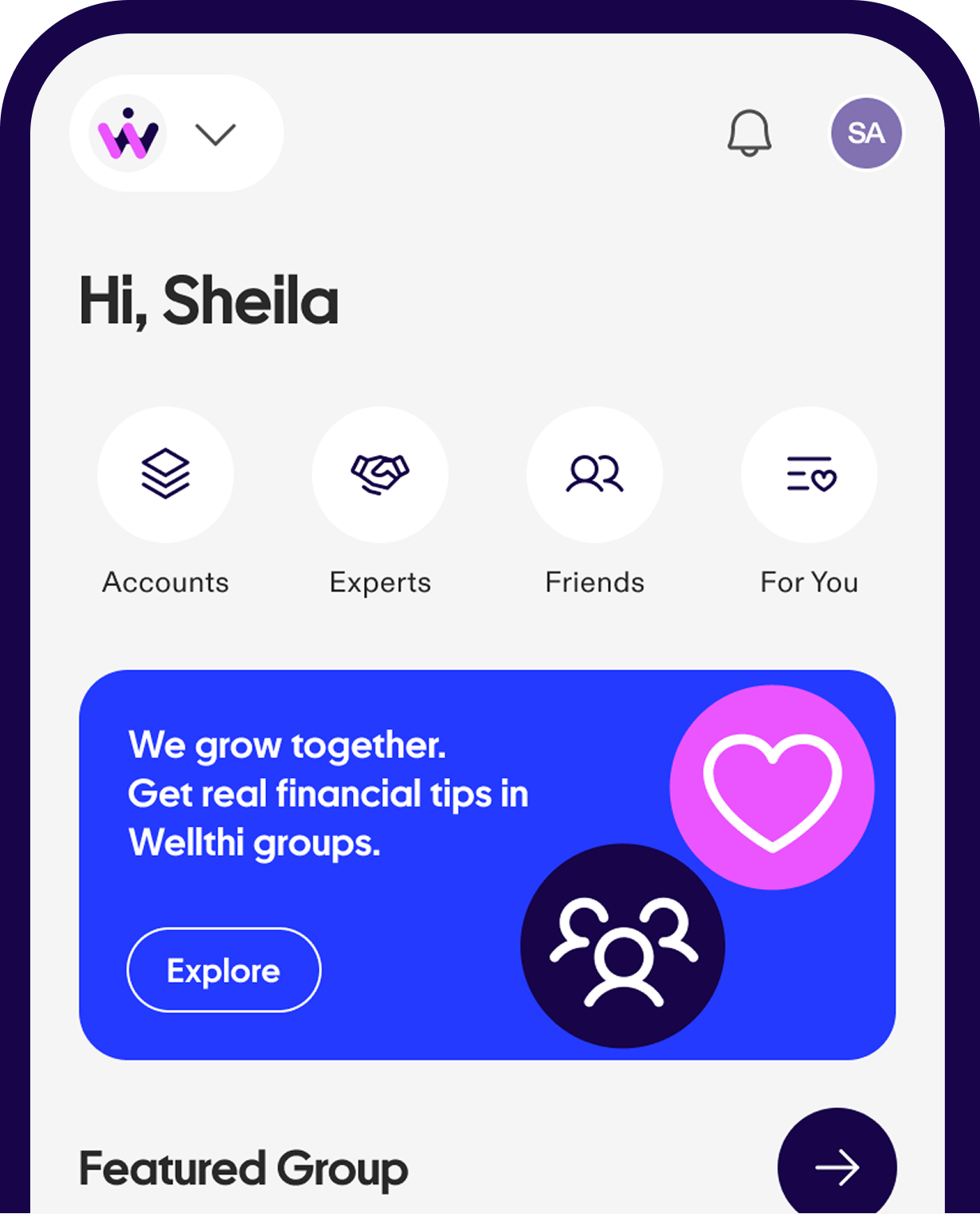Open the For You section

(809, 475)
